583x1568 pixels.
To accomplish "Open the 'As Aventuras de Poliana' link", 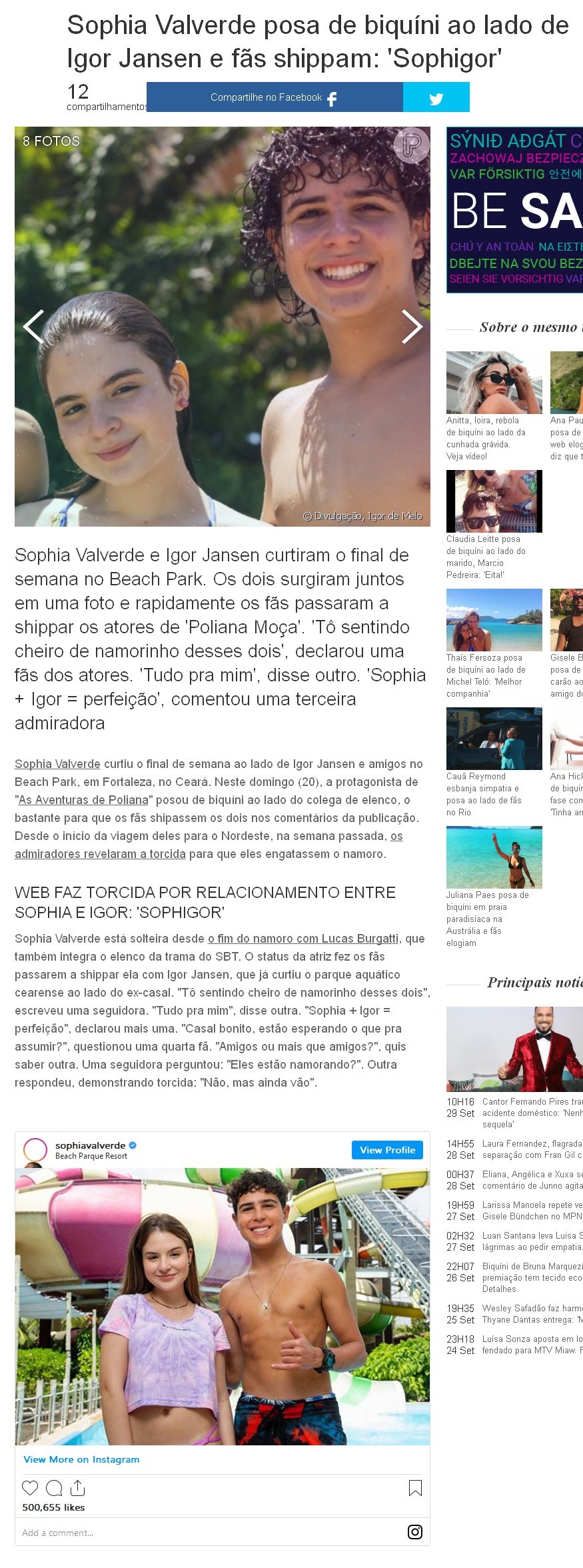I will [x=83, y=800].
